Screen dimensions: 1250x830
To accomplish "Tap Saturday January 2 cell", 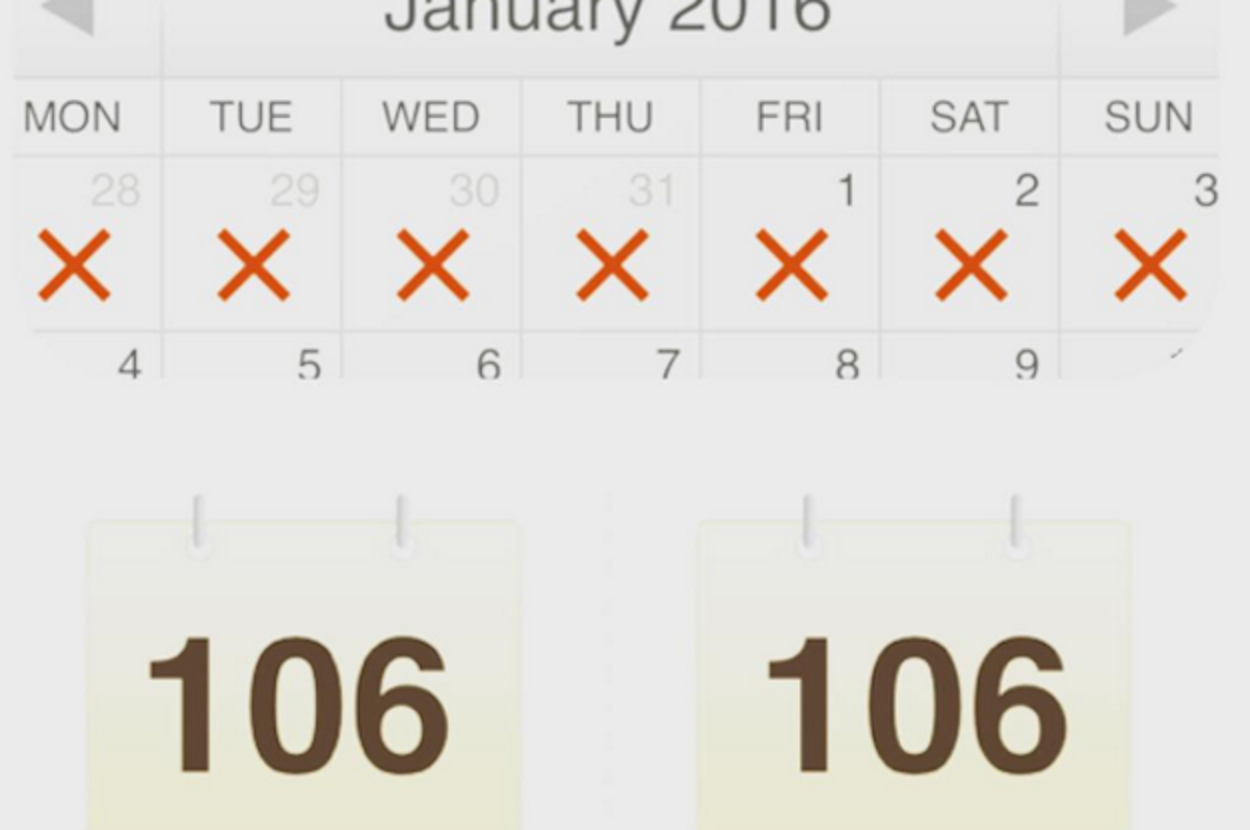I will coord(969,245).
